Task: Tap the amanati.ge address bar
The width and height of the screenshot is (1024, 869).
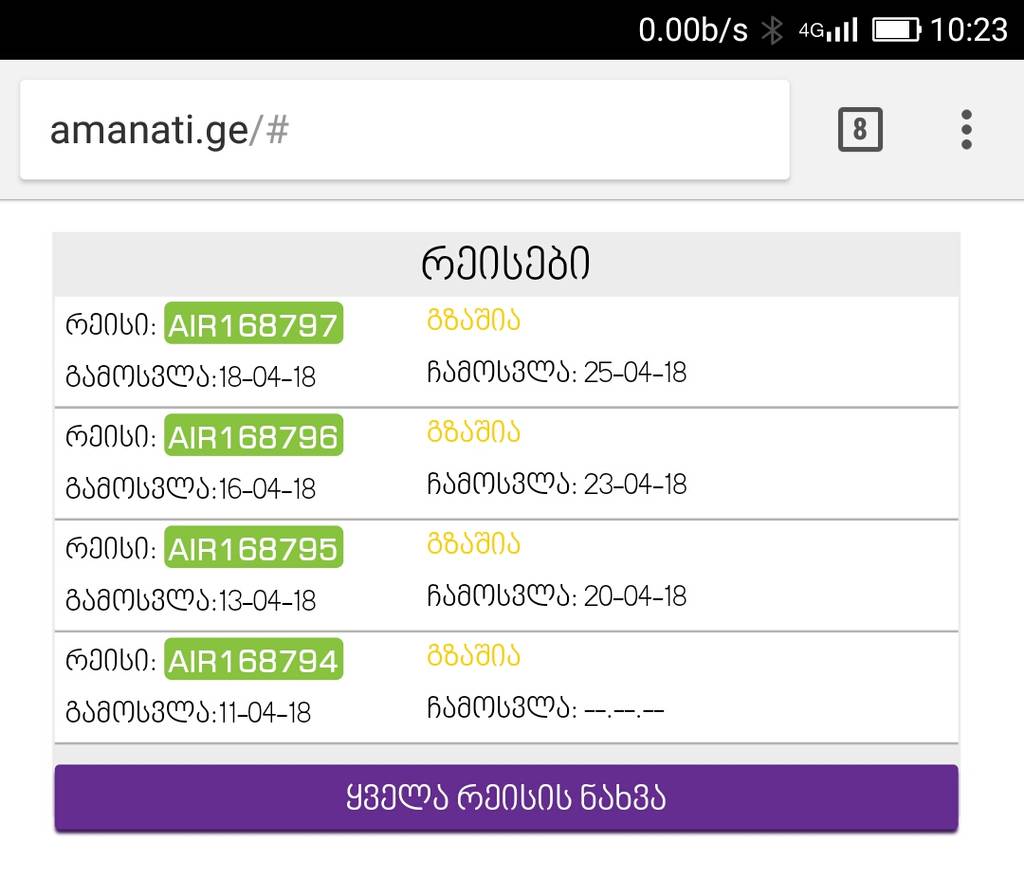Action: (x=404, y=130)
